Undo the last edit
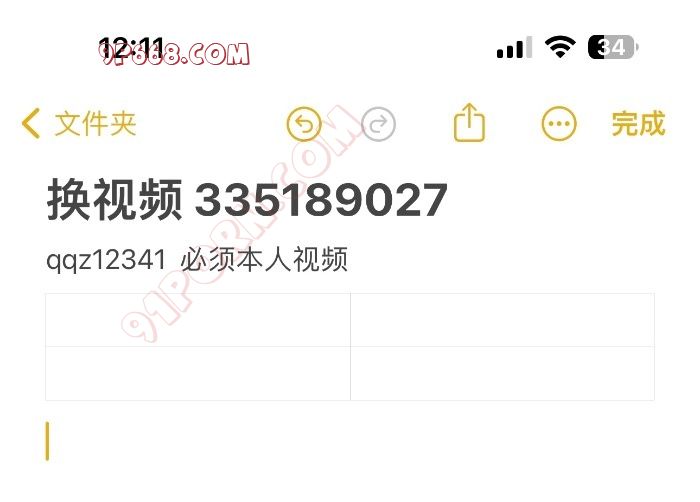Viewport: 700px width, 502px height. pyautogui.click(x=304, y=125)
